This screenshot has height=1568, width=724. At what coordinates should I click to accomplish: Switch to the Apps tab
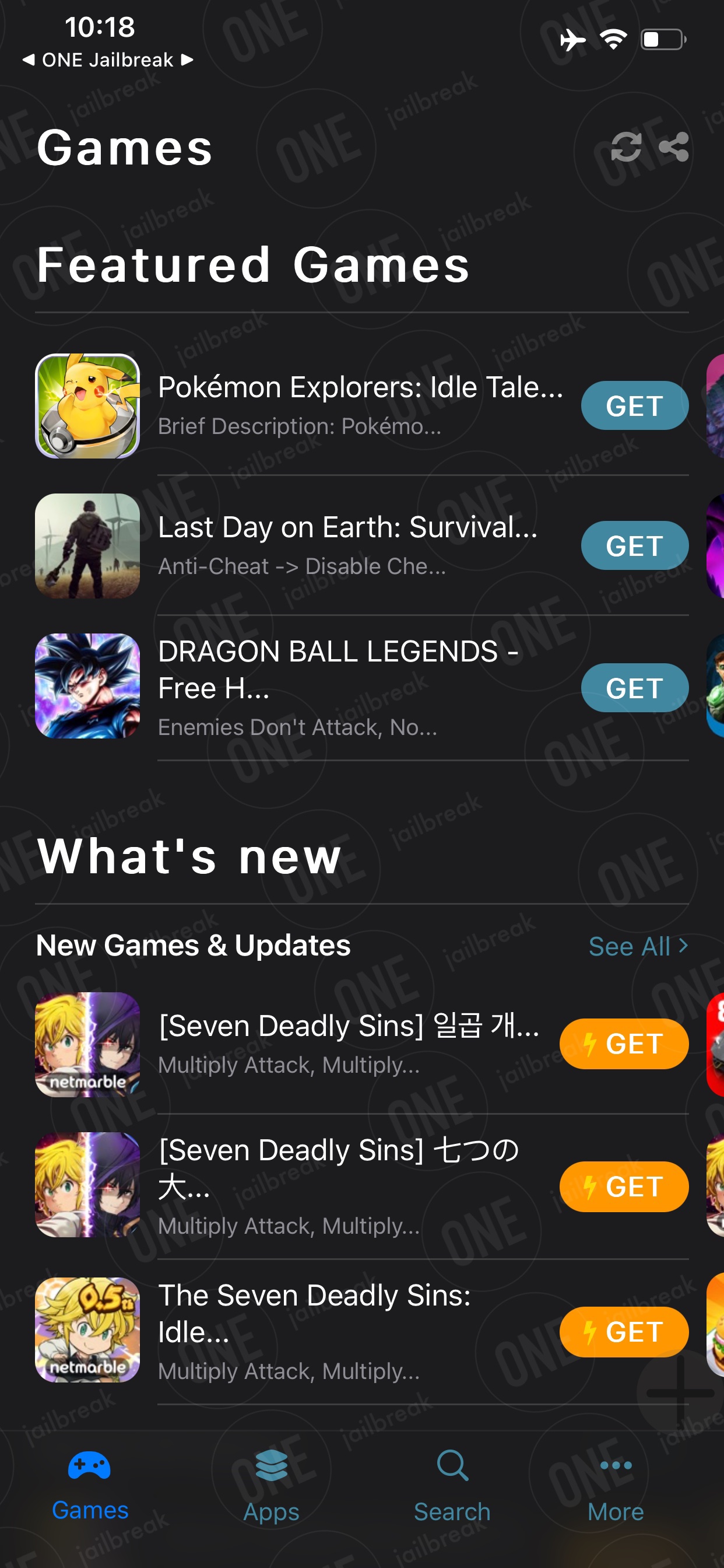pos(271,1485)
